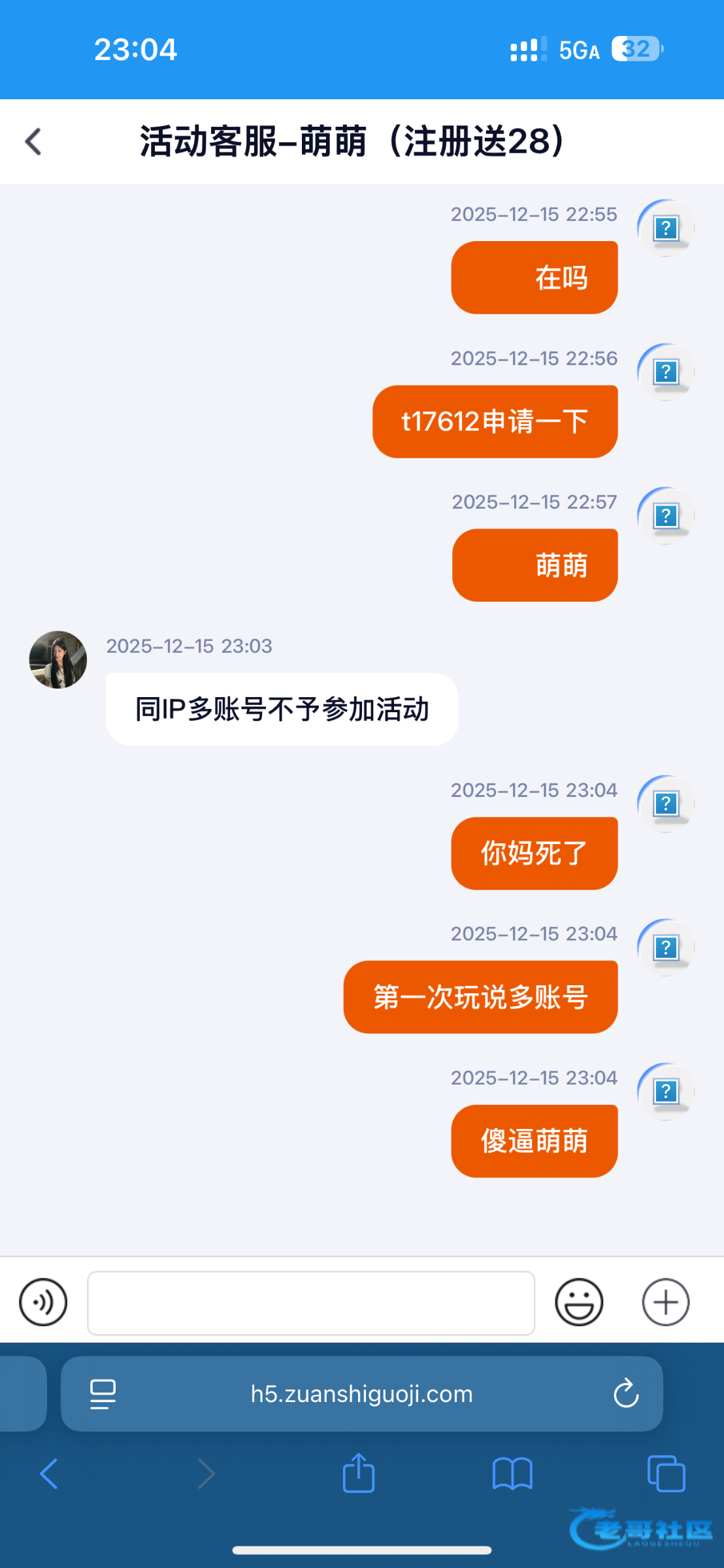Go back from the customer service chat

click(33, 142)
